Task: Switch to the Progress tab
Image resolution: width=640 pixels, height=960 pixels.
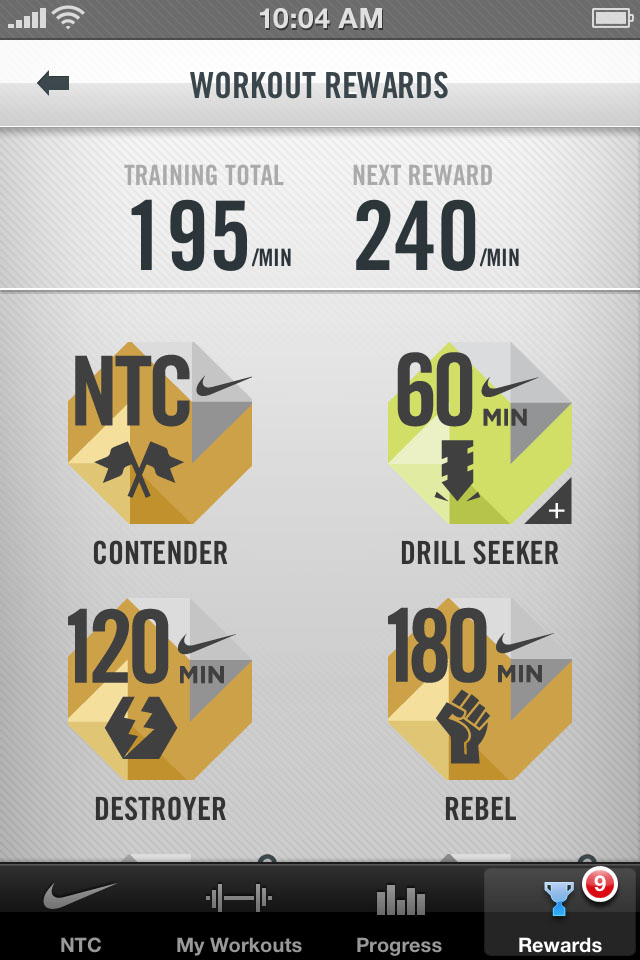Action: pos(399,912)
